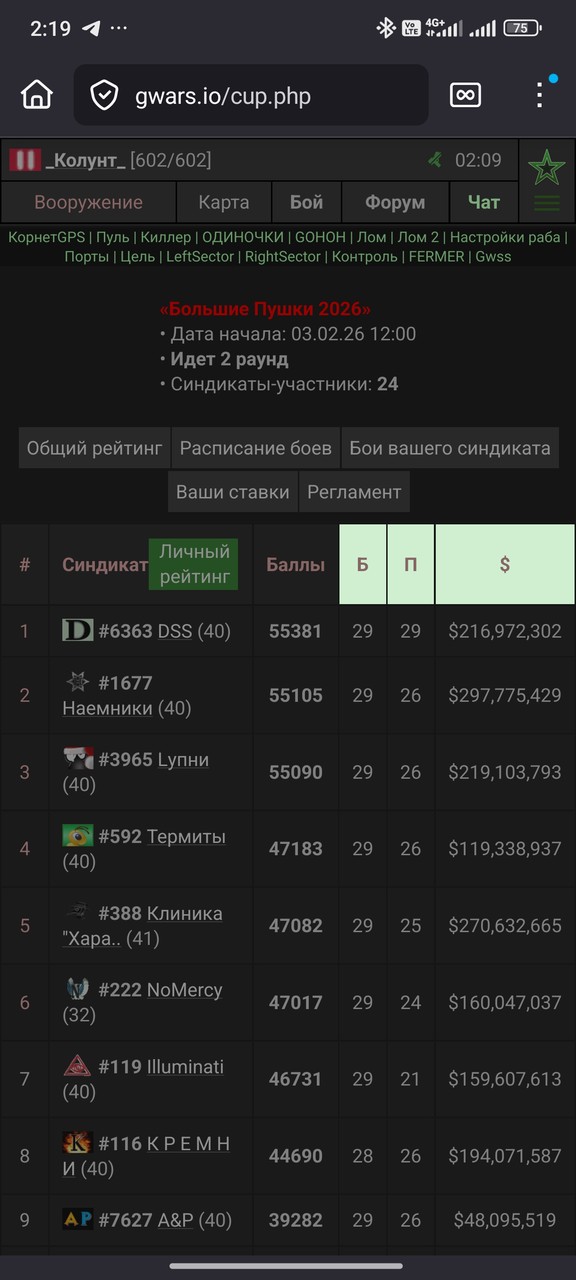Read the Регламент
Viewport: 576px width, 1280px height.
tap(354, 492)
